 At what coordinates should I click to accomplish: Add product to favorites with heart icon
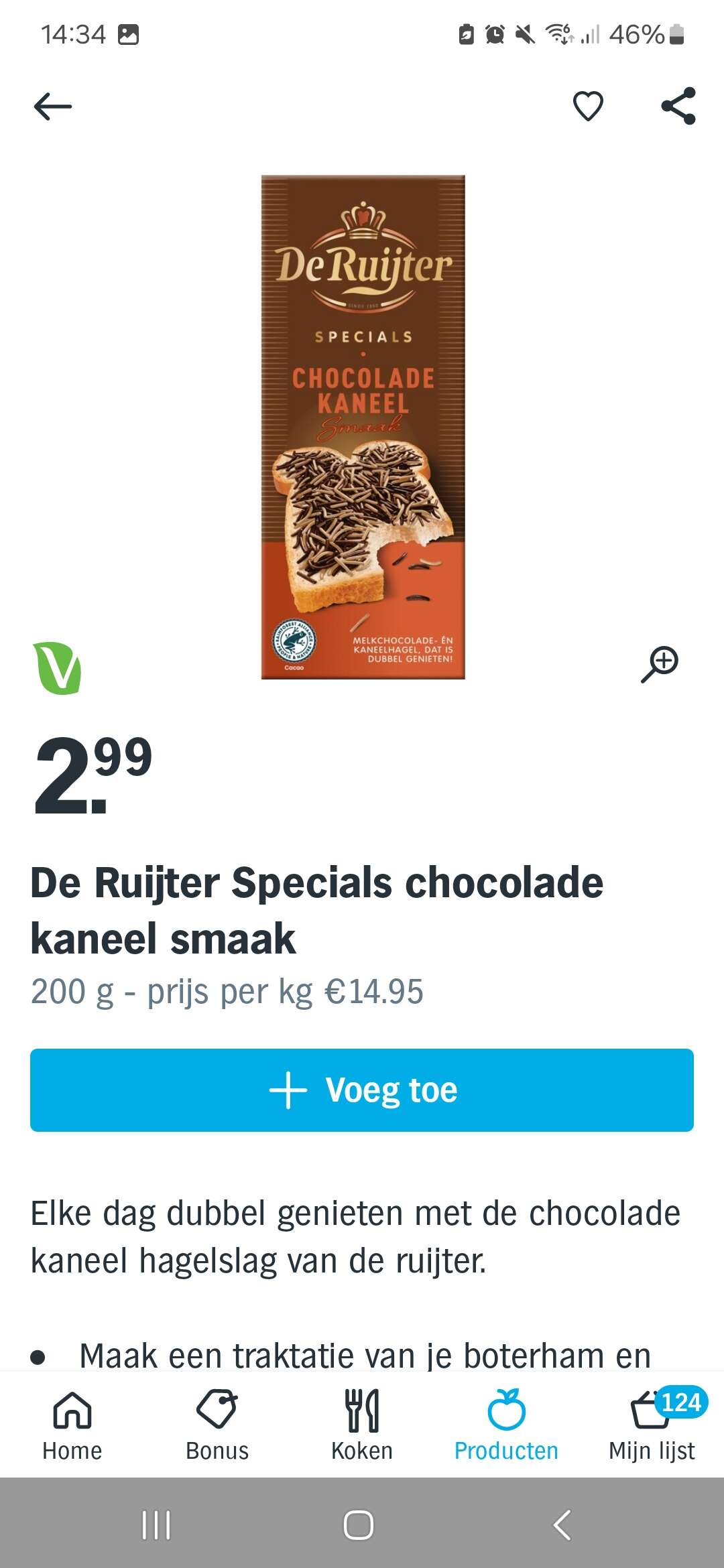click(588, 107)
